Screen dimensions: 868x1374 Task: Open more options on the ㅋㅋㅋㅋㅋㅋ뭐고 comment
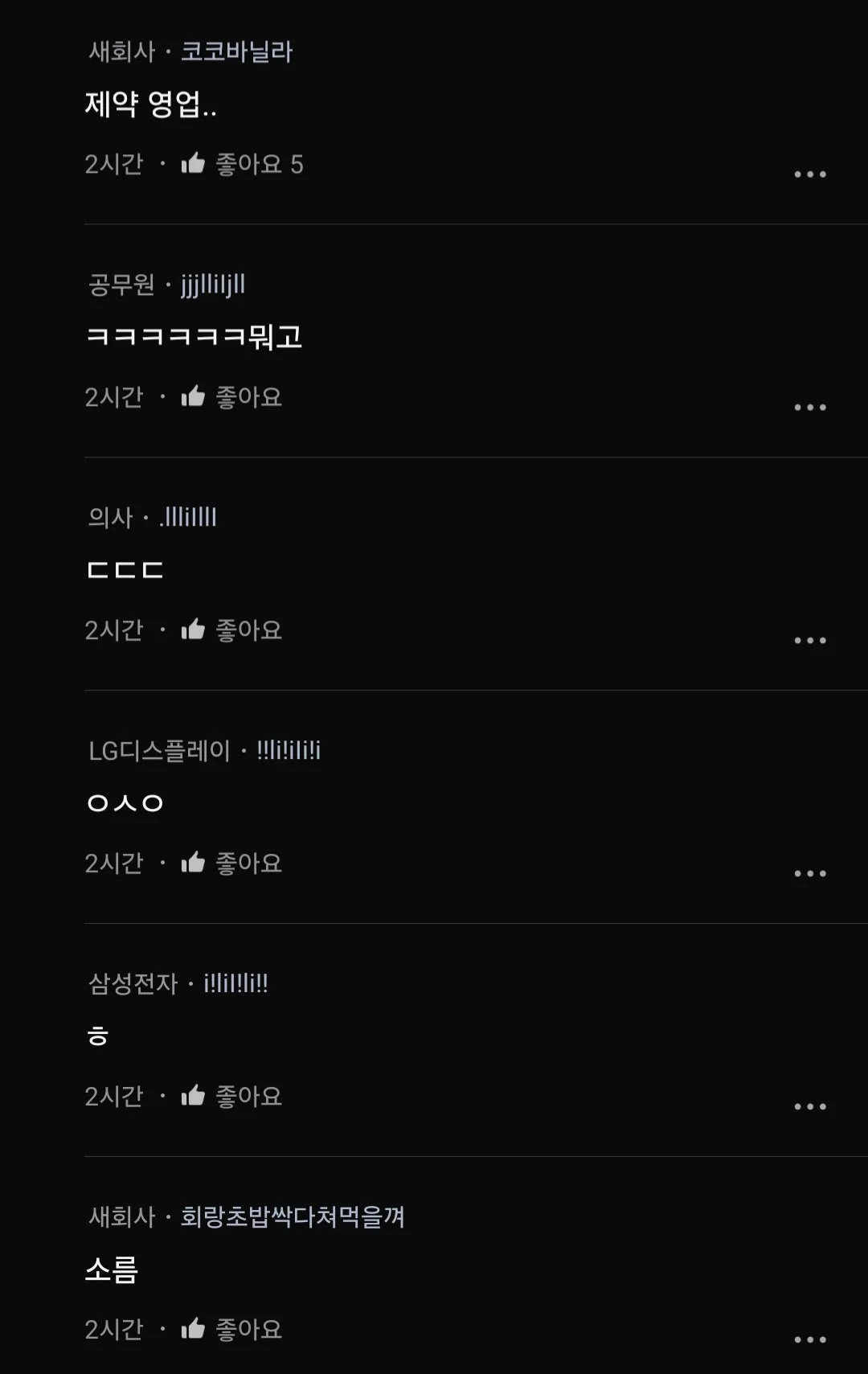coord(809,408)
